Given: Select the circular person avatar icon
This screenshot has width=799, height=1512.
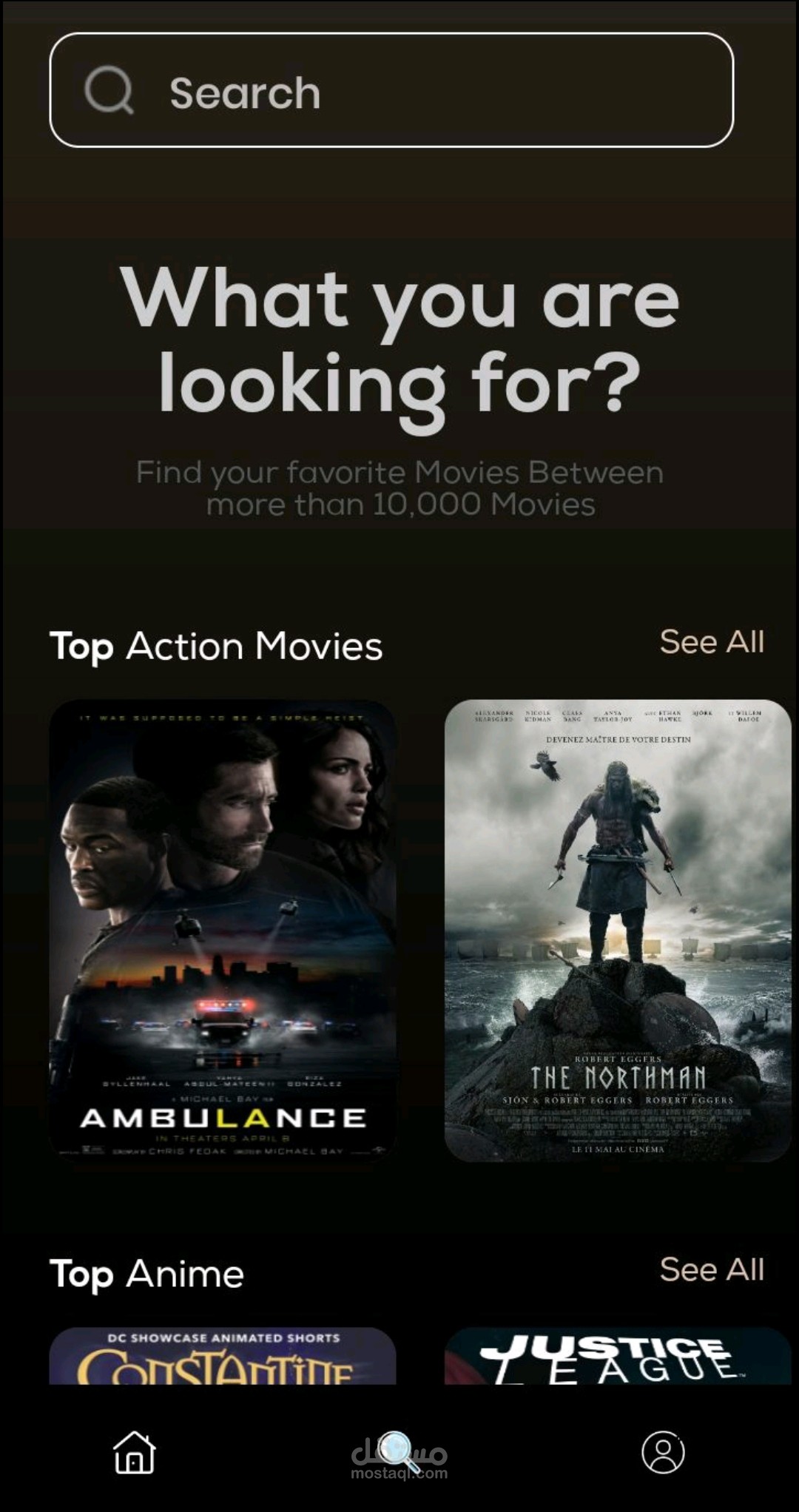Looking at the screenshot, I should pyautogui.click(x=664, y=1452).
